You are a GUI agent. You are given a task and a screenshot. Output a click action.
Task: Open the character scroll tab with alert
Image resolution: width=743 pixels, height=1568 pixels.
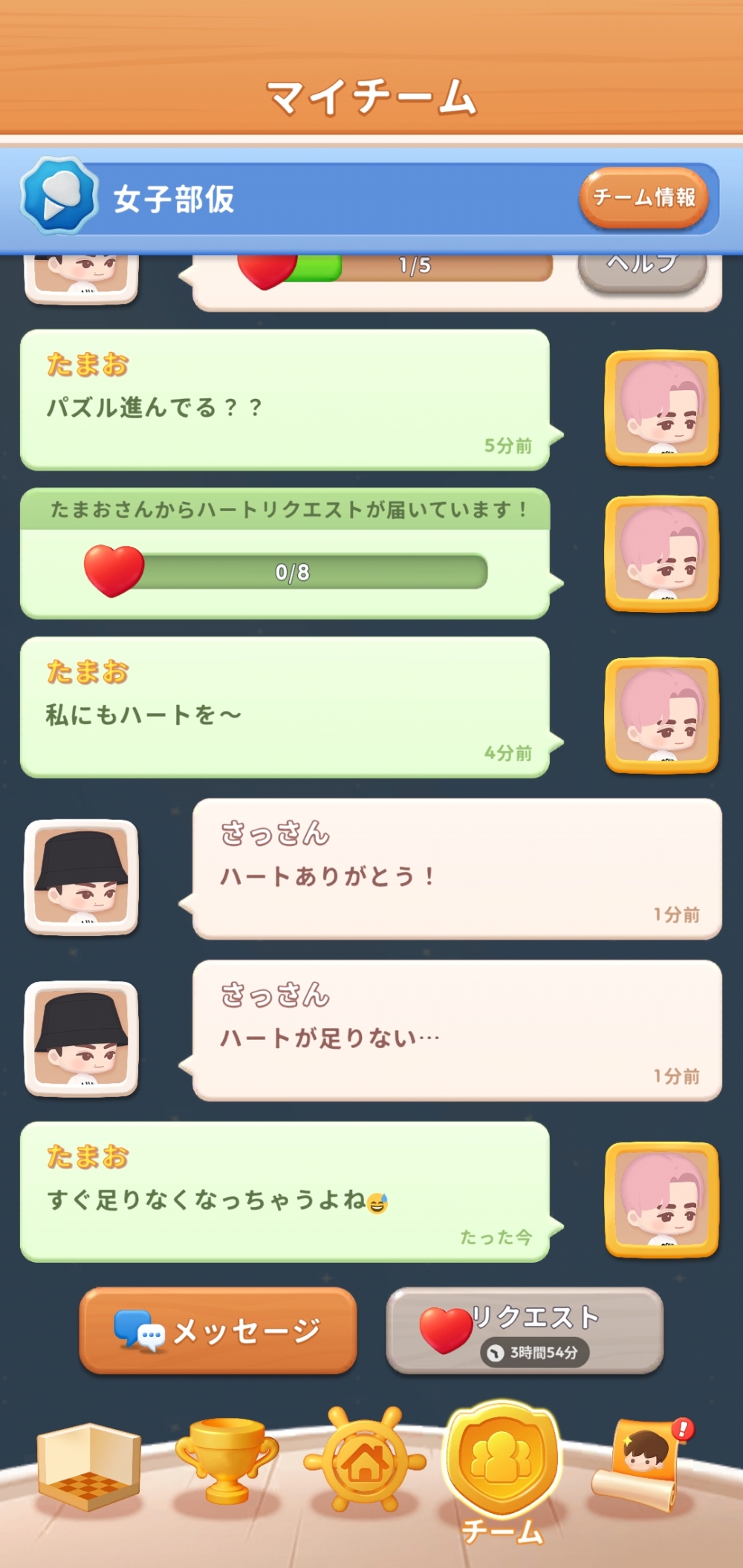pyautogui.click(x=640, y=1463)
